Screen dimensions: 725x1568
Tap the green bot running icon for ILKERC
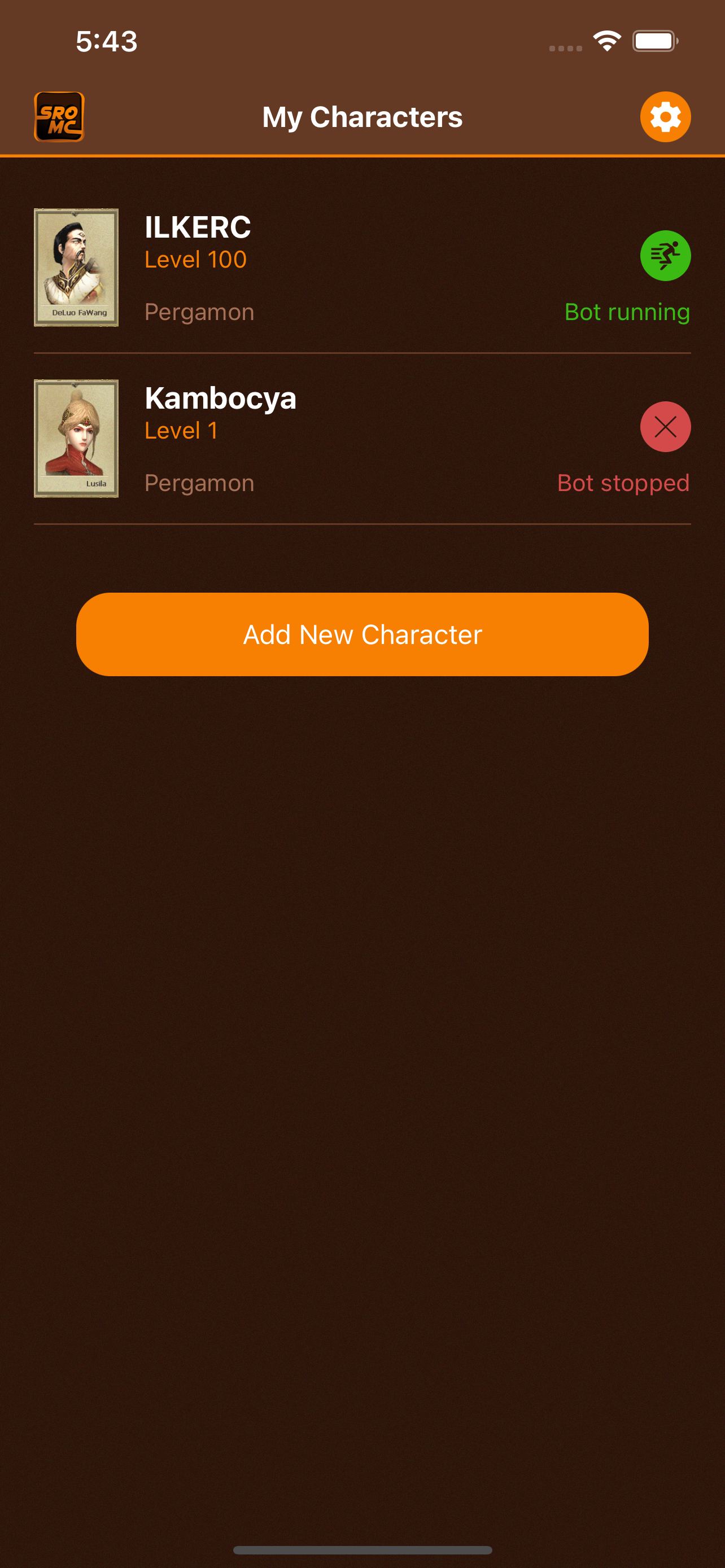point(665,256)
